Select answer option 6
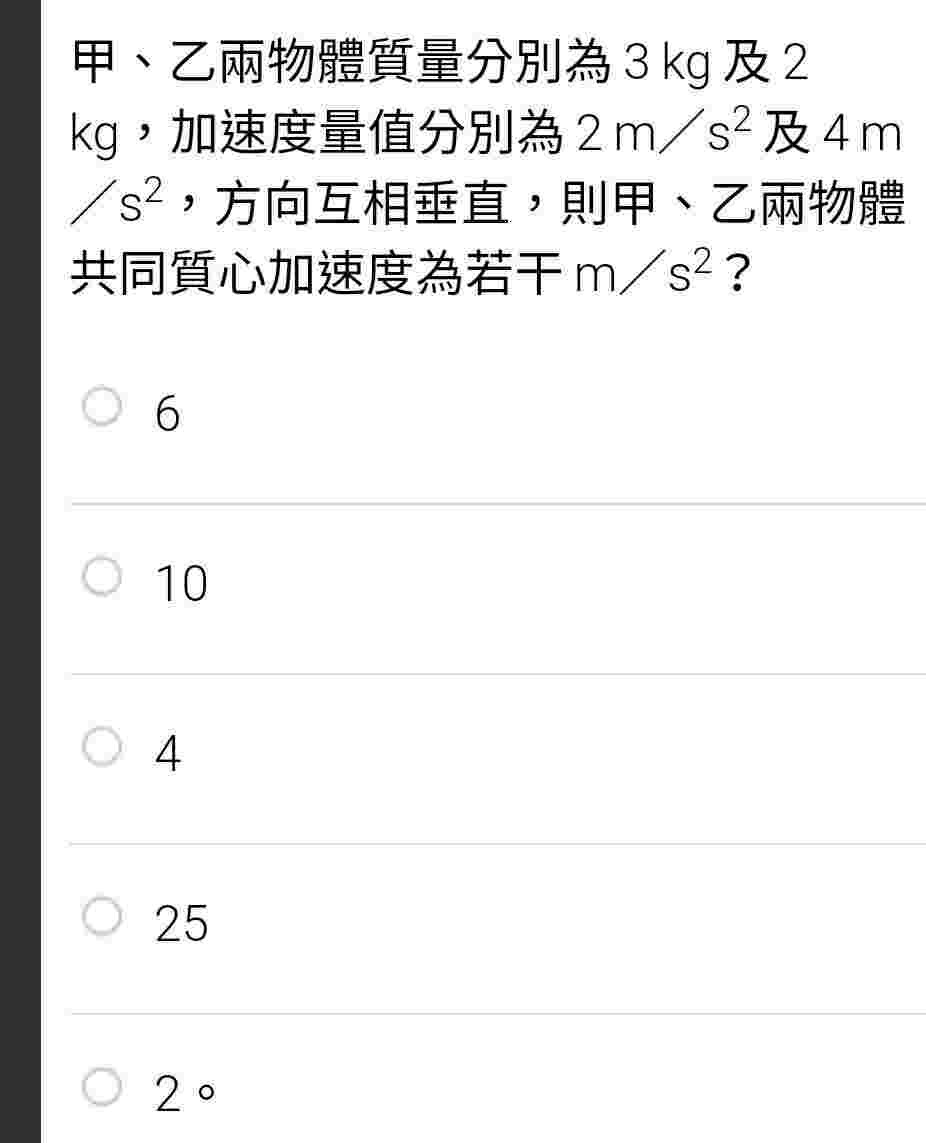 click(101, 409)
